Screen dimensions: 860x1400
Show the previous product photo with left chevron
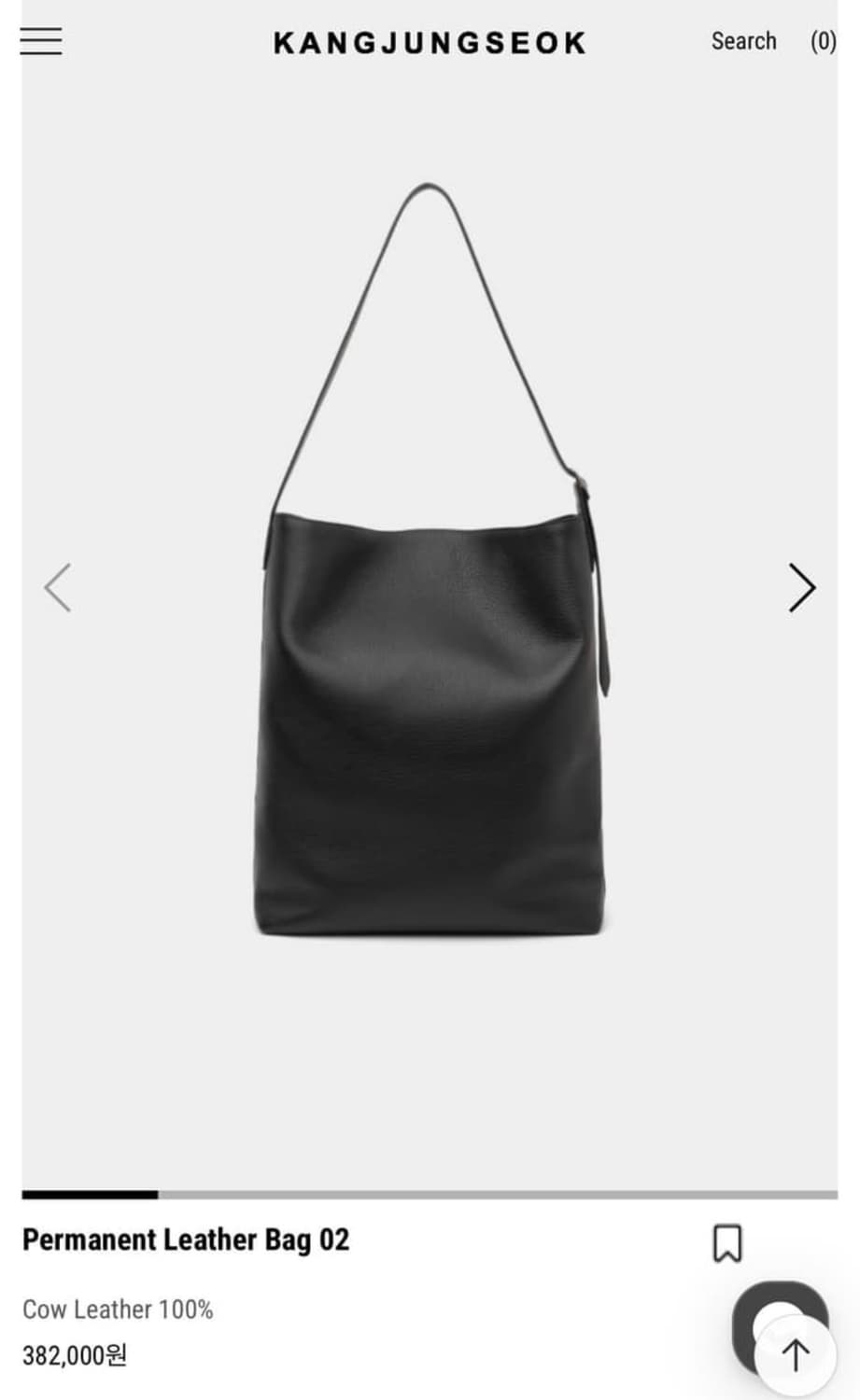pos(59,588)
